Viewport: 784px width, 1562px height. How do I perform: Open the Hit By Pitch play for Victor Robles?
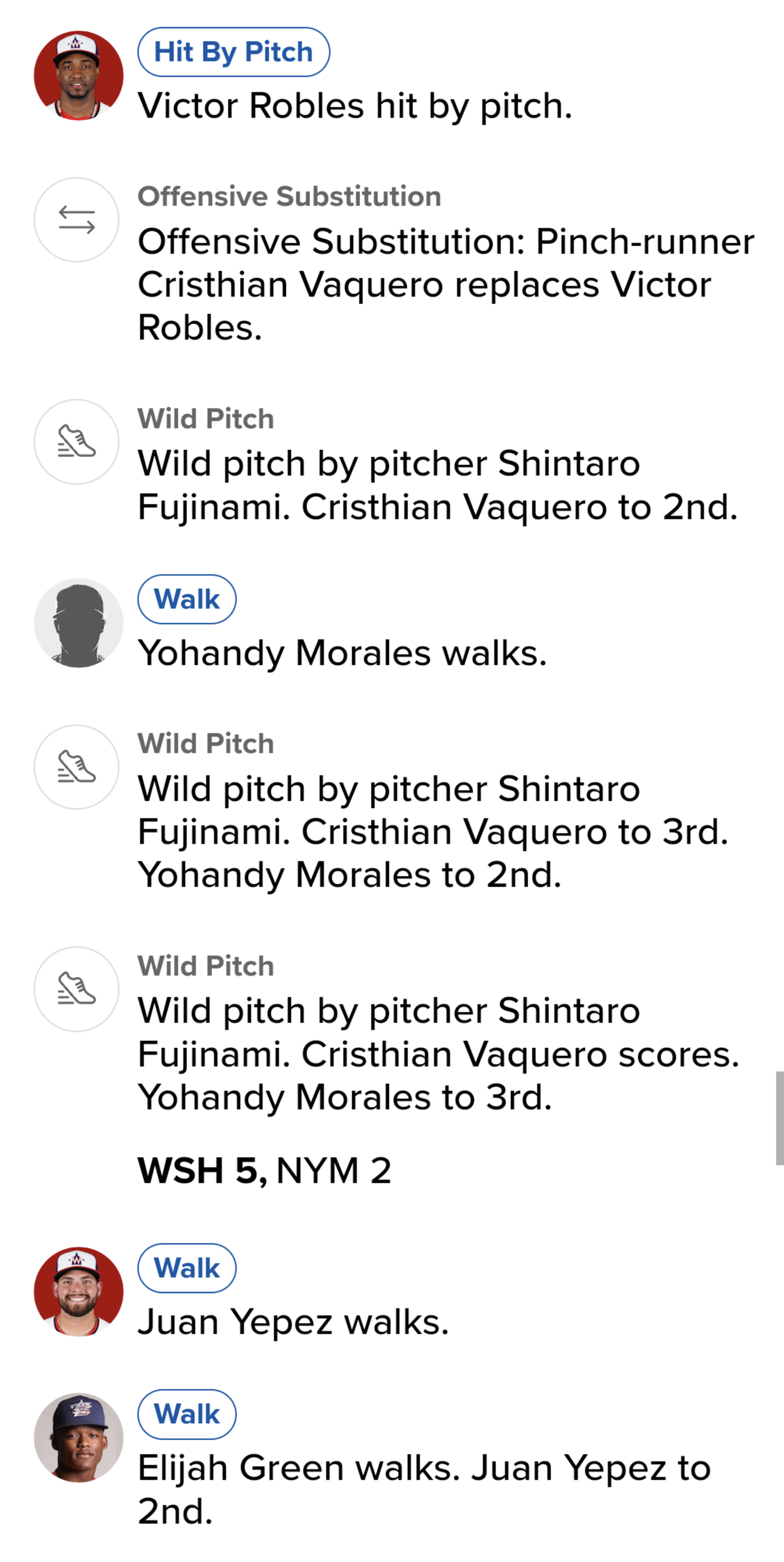[233, 52]
